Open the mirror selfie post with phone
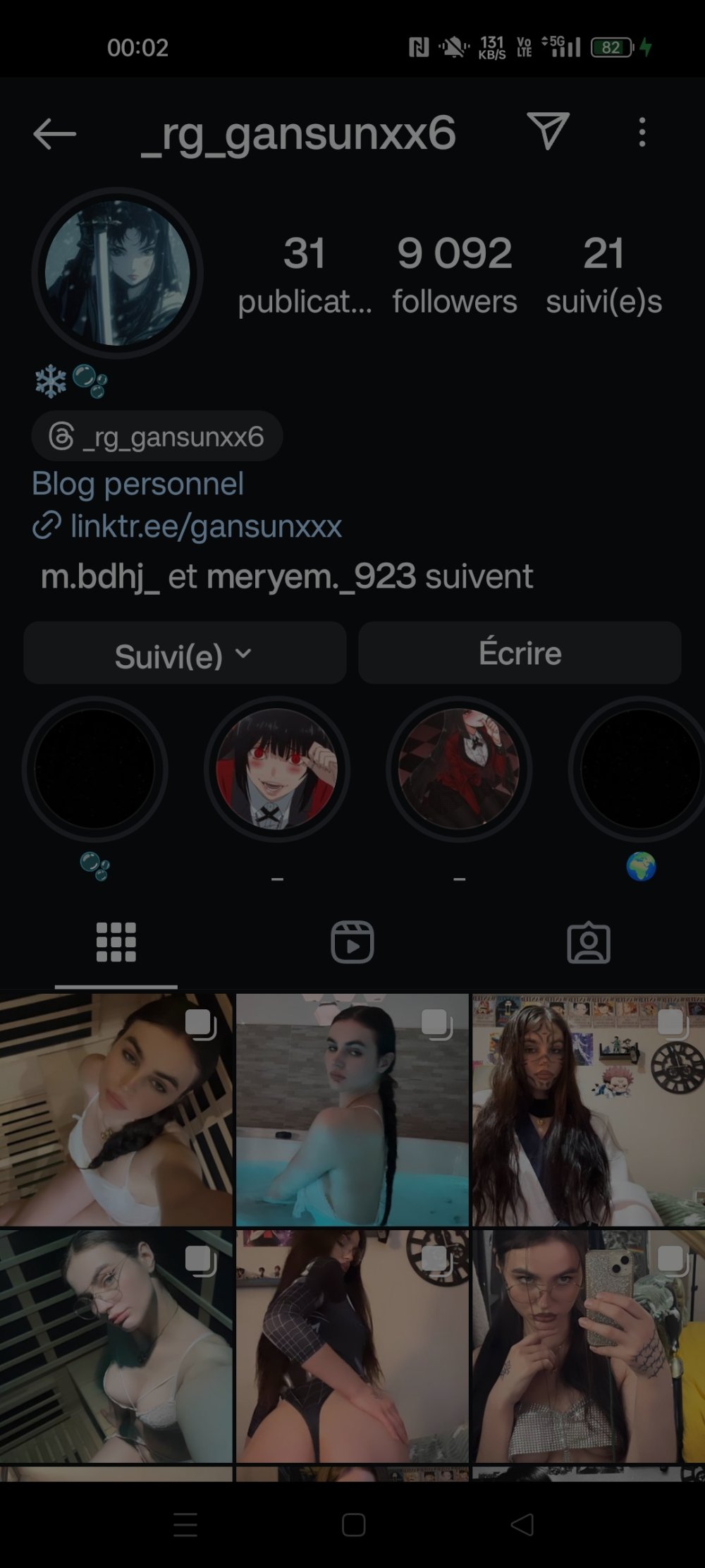Image resolution: width=705 pixels, height=1568 pixels. point(587,1346)
